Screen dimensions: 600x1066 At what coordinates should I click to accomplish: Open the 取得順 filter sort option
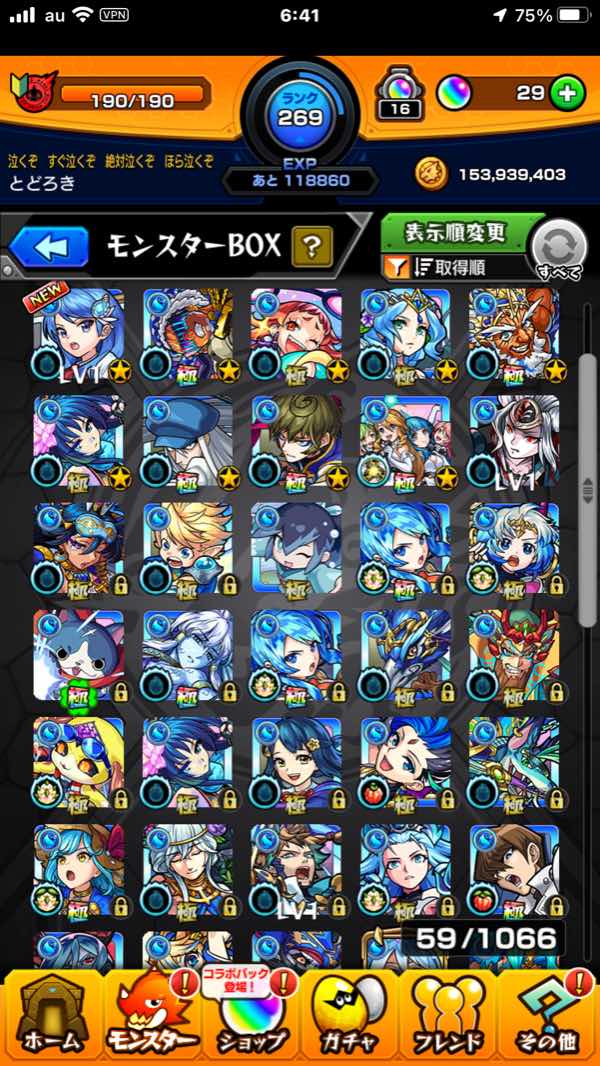456,267
